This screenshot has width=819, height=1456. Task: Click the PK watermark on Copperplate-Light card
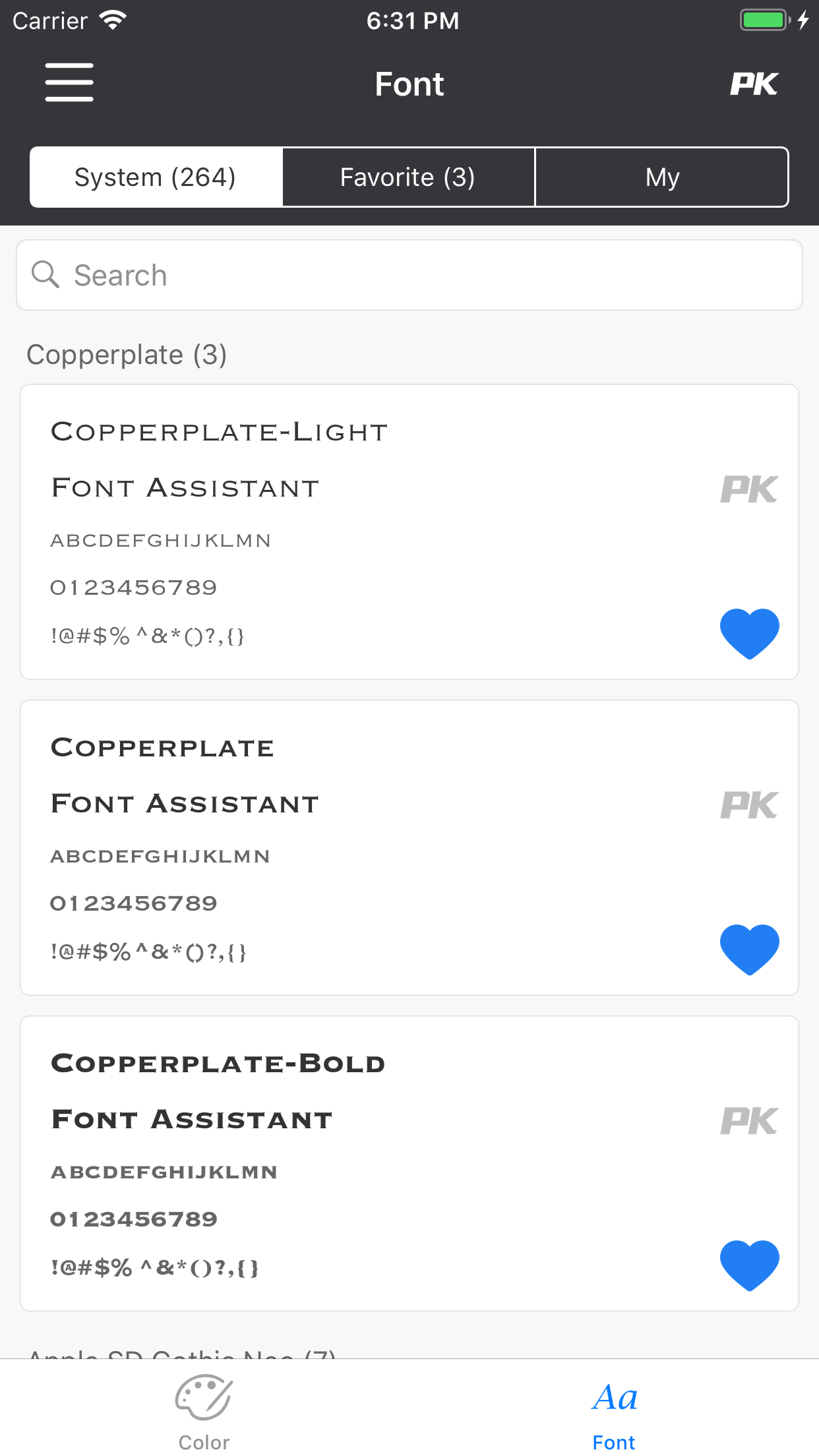point(749,489)
